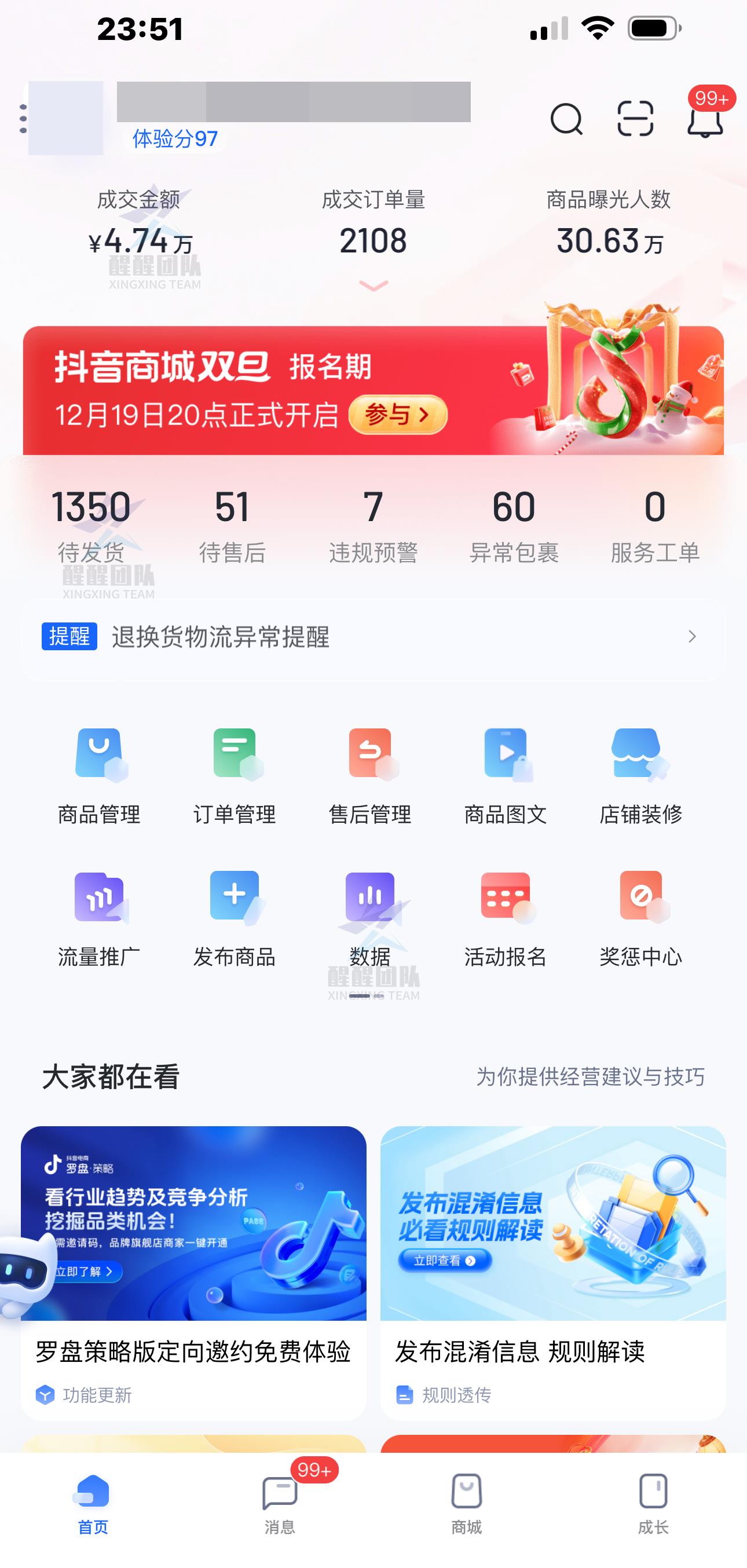
Task: Click the search magnifier icon
Action: pyautogui.click(x=568, y=119)
